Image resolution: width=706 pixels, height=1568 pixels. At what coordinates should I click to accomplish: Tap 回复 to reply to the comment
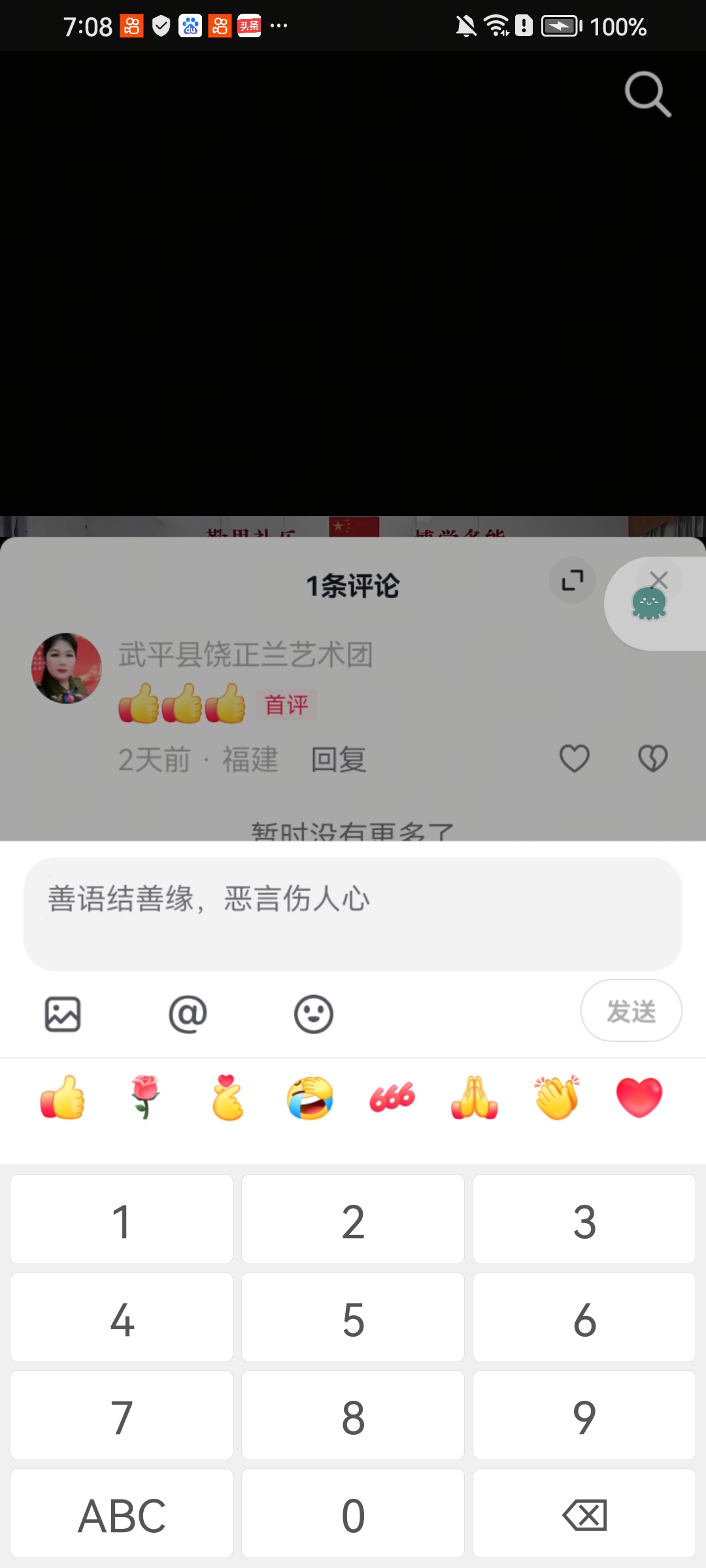click(x=338, y=759)
